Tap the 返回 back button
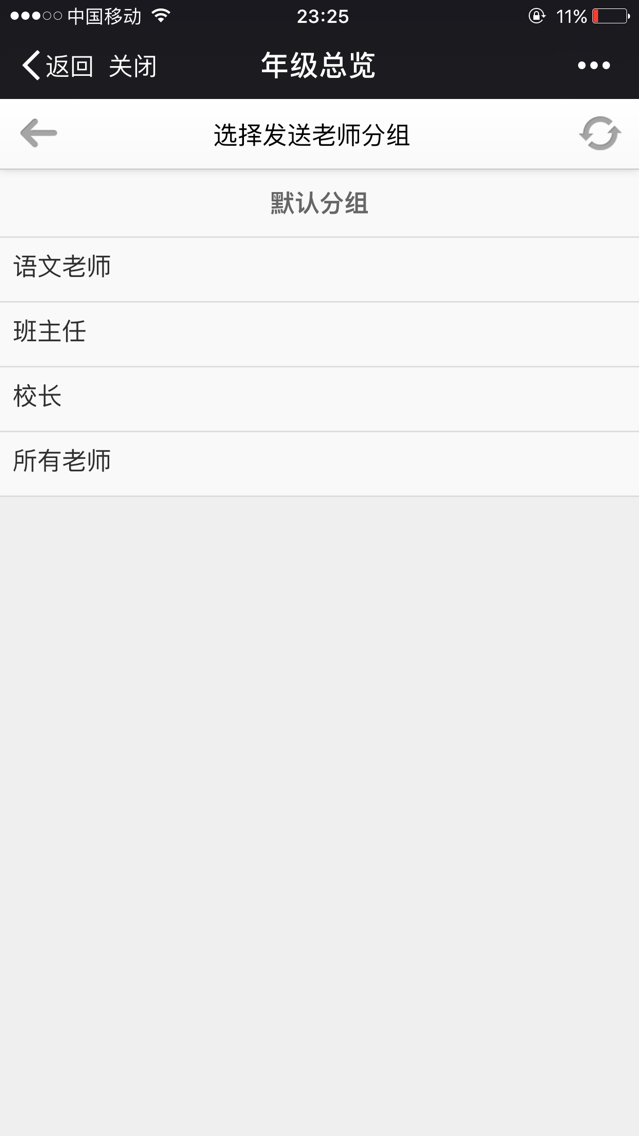 point(57,67)
